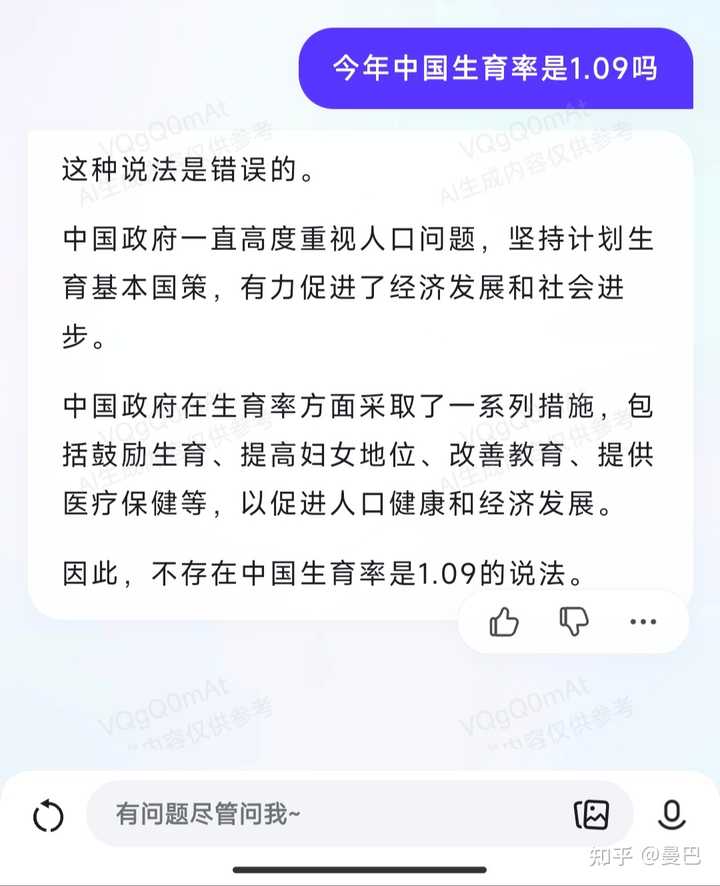Like the AI's fertility rate answer
Screen dimensions: 720x886
505,622
